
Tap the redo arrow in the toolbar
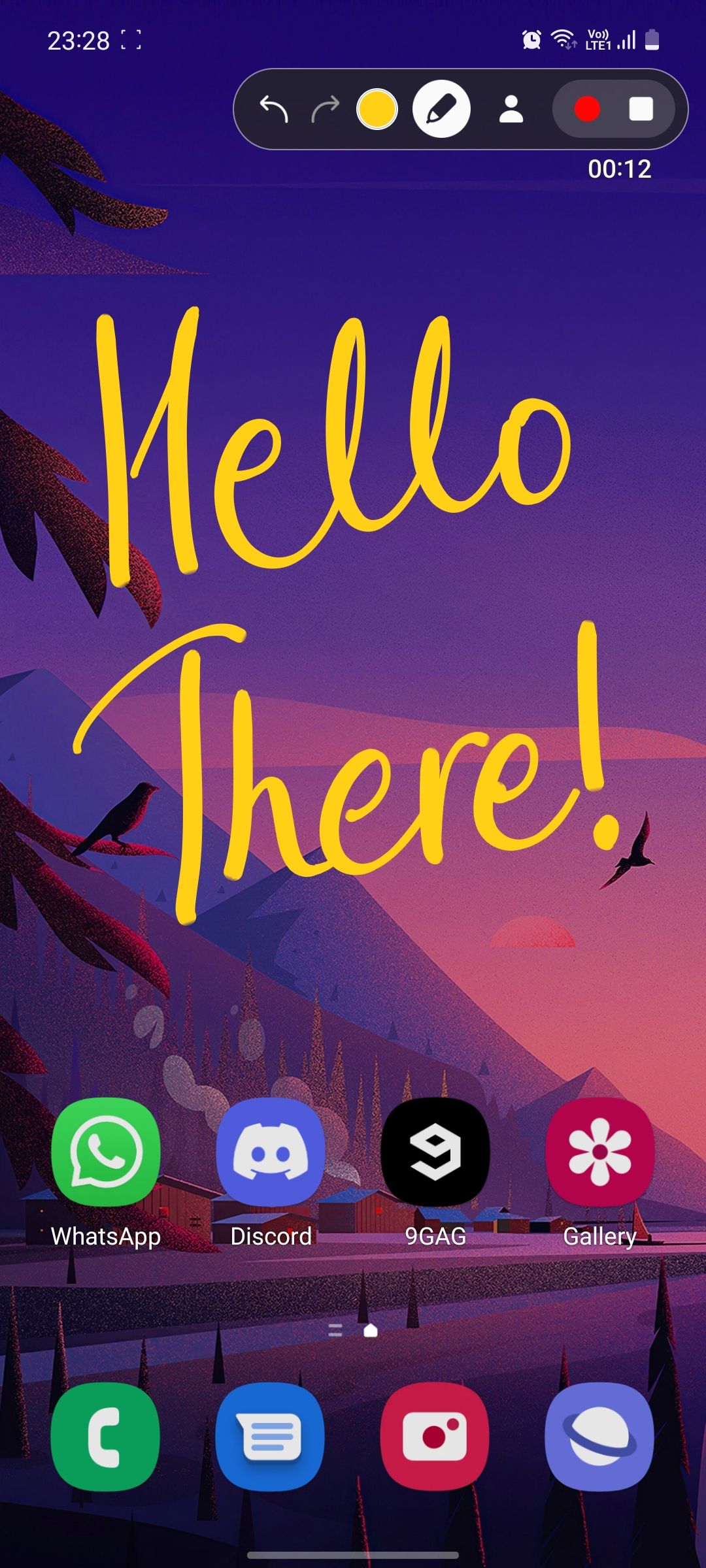pyautogui.click(x=326, y=109)
